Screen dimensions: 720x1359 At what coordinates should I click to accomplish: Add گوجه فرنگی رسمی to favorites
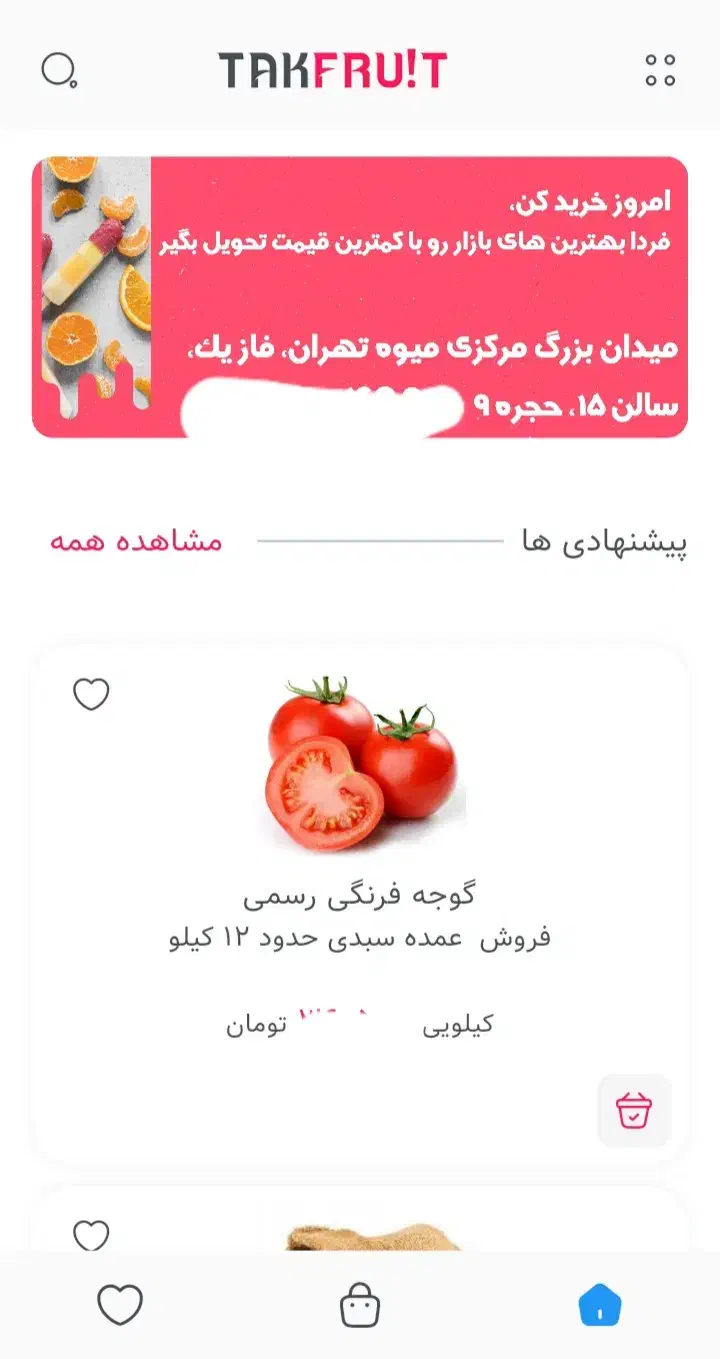[x=91, y=694]
